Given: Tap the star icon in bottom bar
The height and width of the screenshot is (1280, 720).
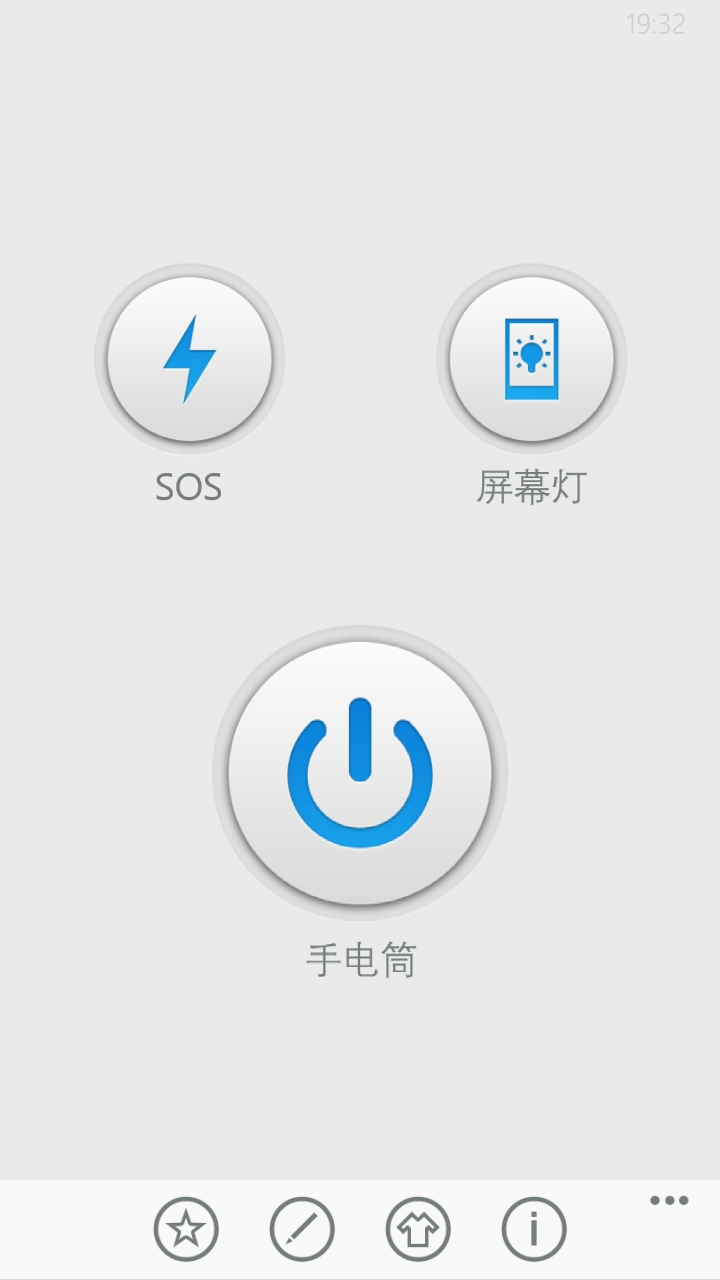Looking at the screenshot, I should pyautogui.click(x=186, y=1229).
